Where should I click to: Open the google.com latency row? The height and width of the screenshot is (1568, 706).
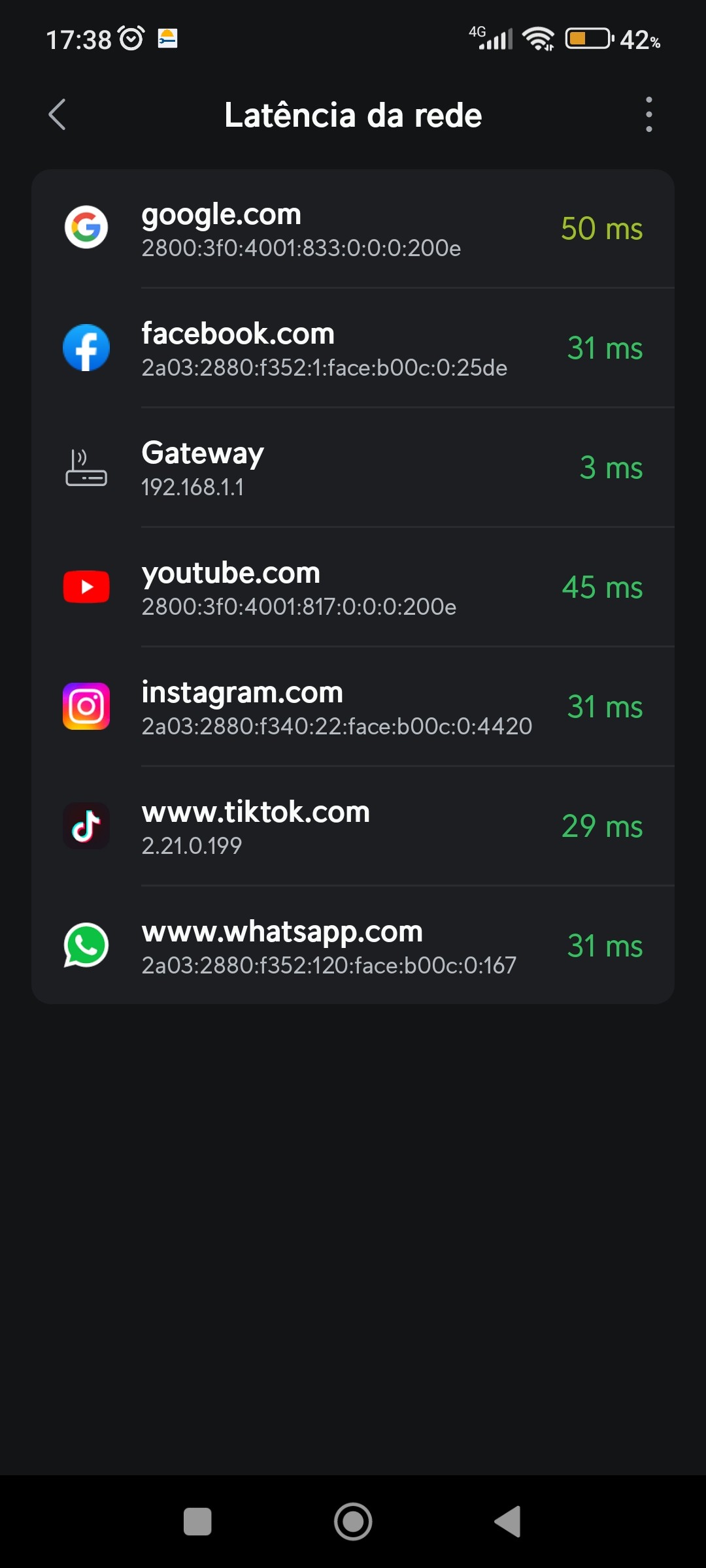[x=353, y=229]
